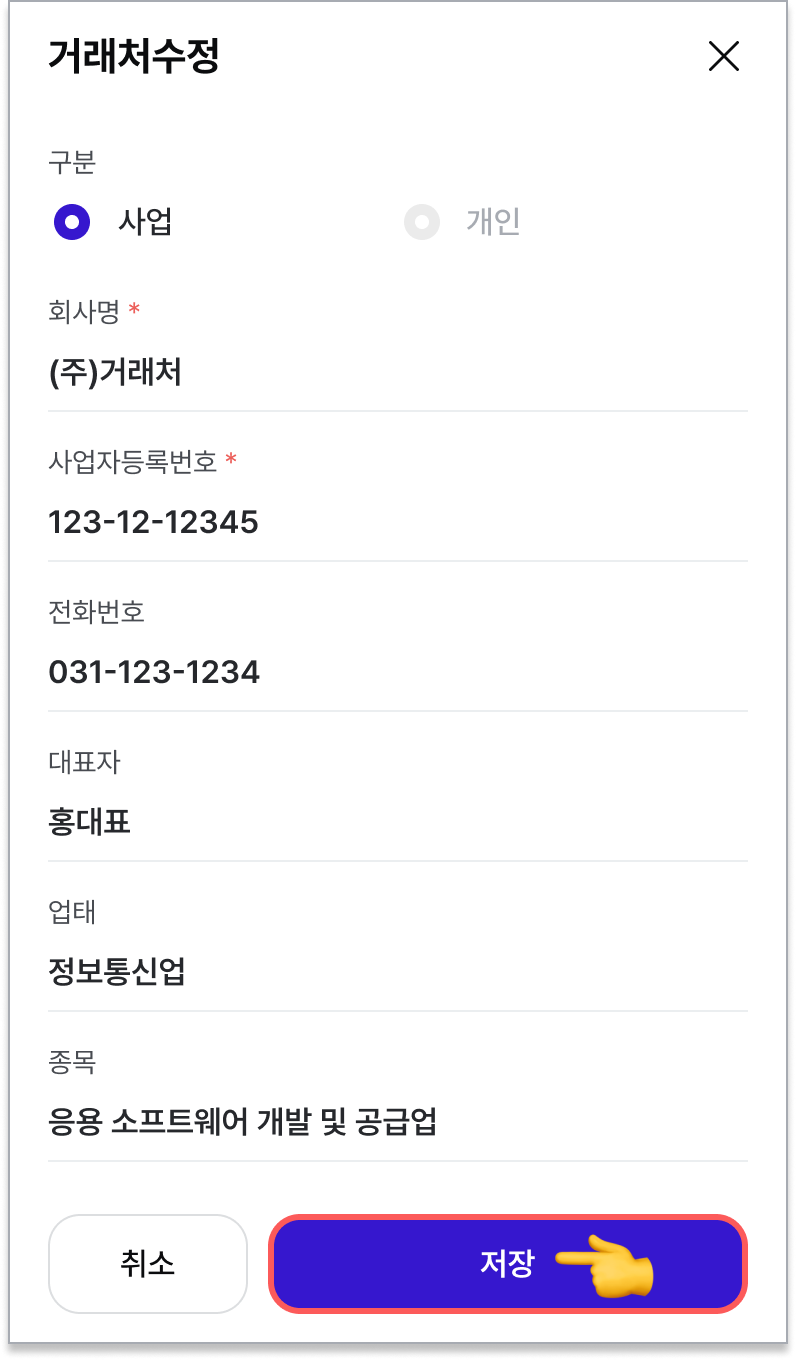Viewport: 796px width, 1360px height.
Task: Edit the 회사명 field
Action: [x=398, y=373]
